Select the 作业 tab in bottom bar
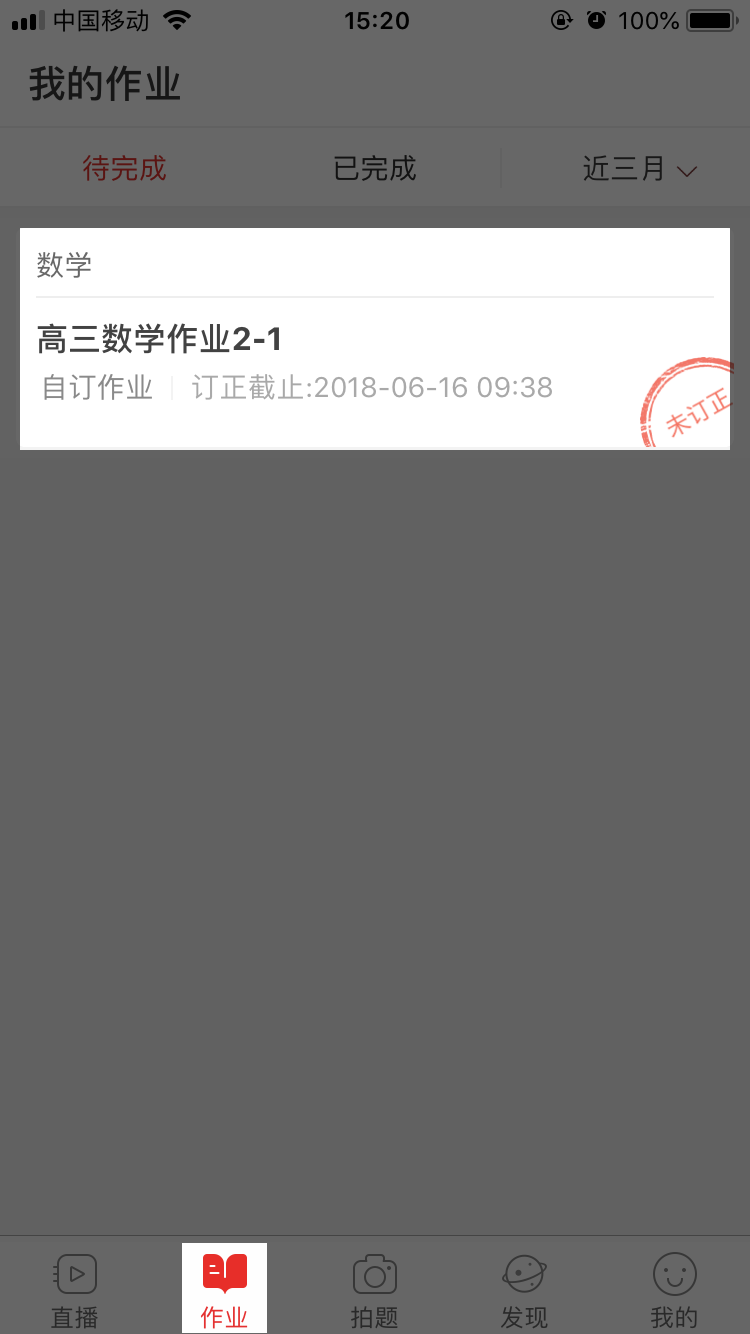This screenshot has height=1334, width=750. point(224,1290)
